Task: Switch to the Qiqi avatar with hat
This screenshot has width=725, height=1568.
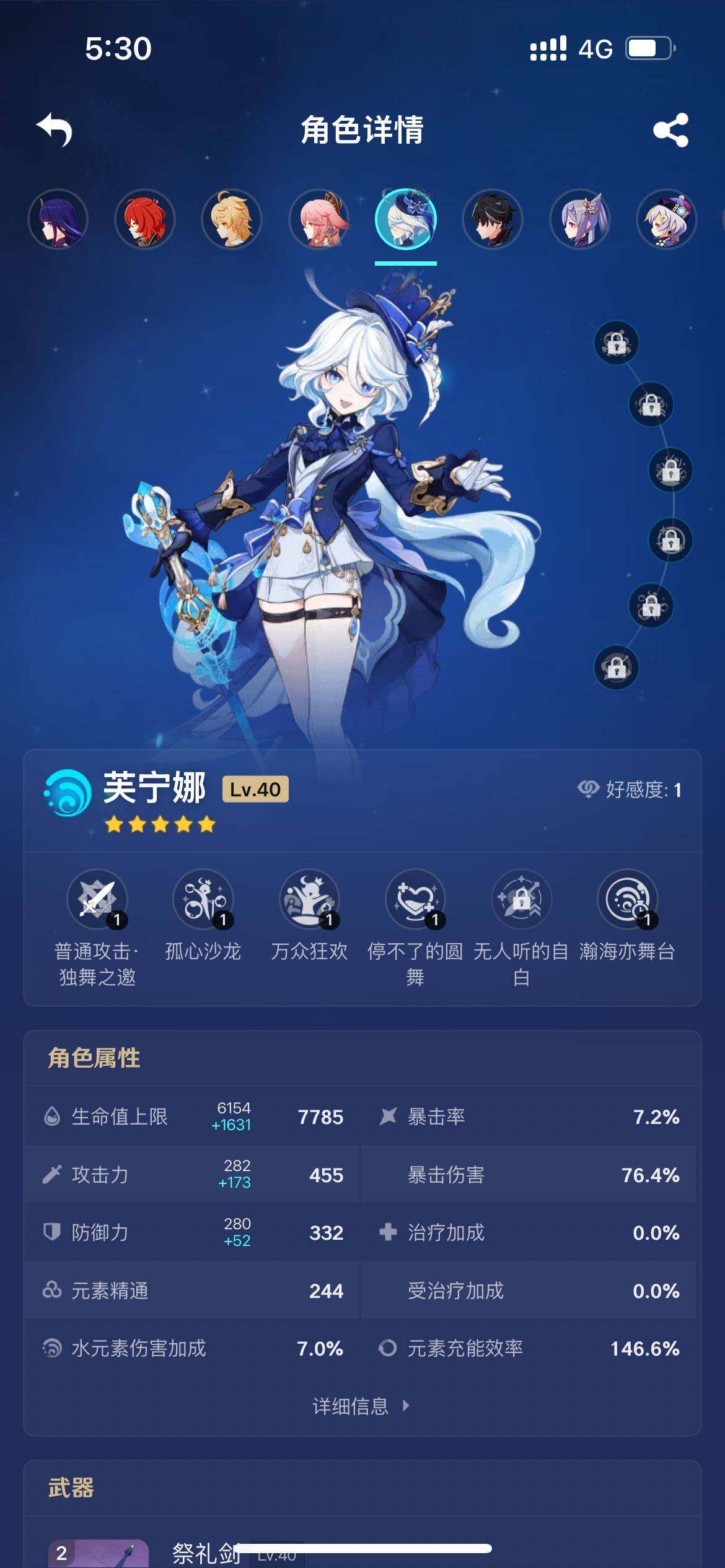Action: click(667, 219)
